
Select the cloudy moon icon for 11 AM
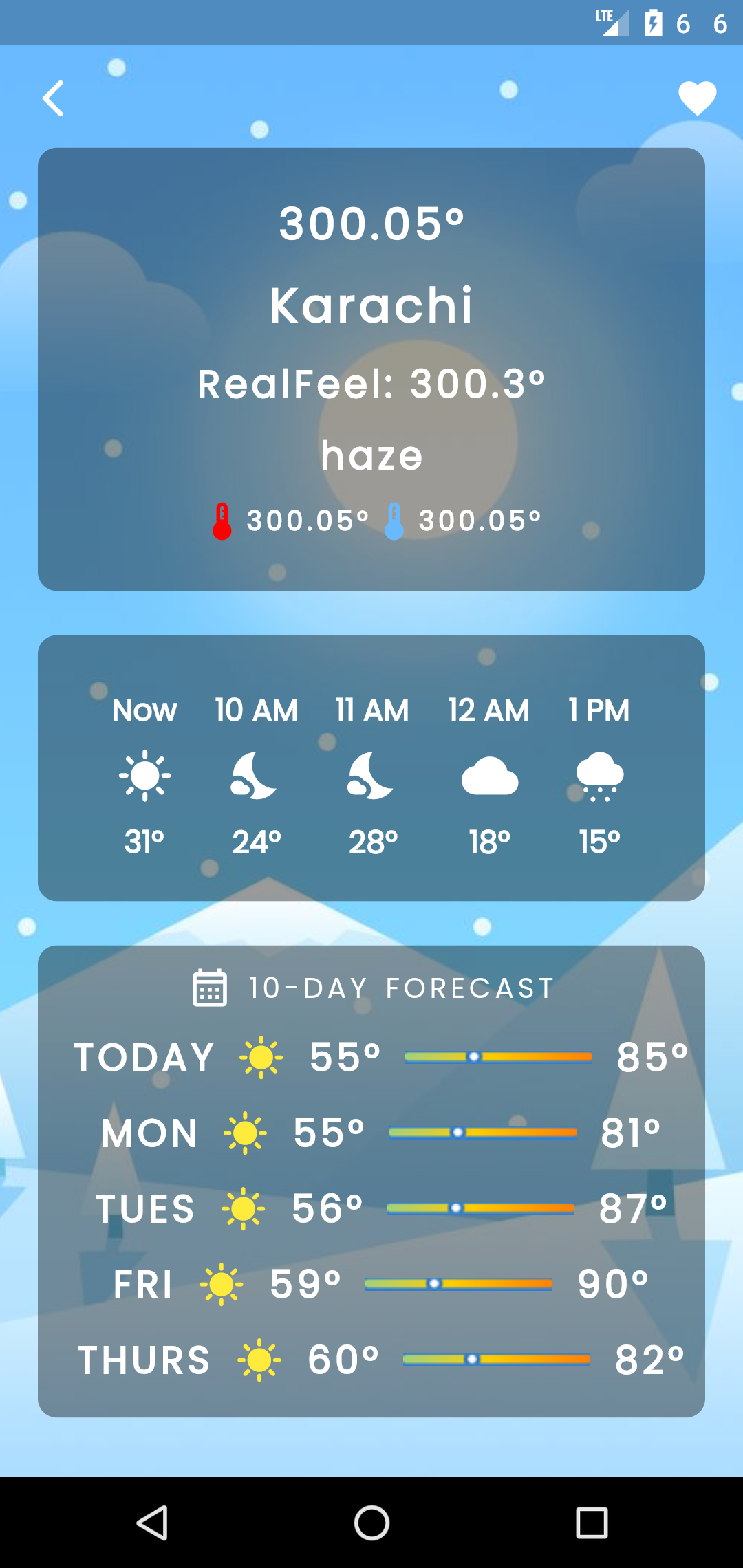pyautogui.click(x=370, y=777)
